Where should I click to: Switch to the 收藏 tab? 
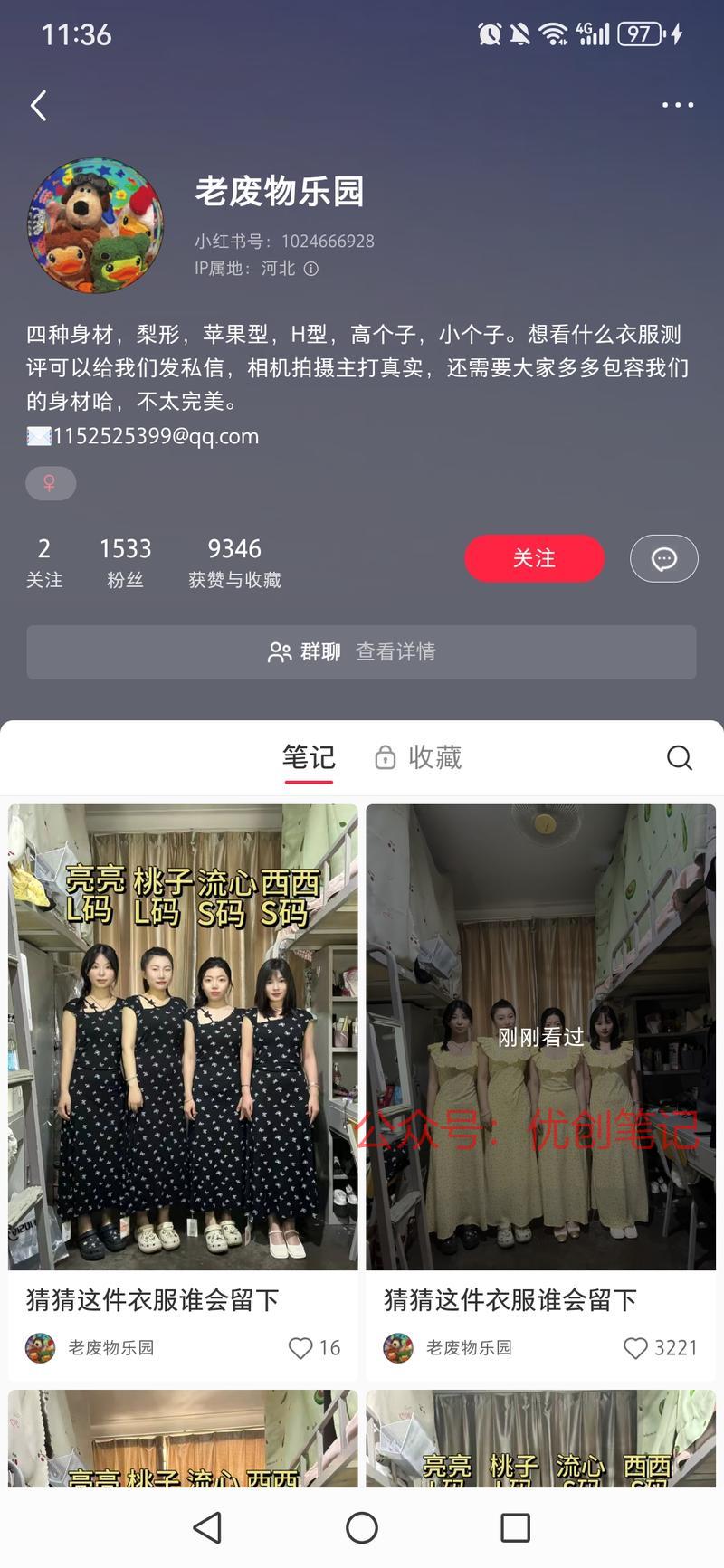tap(418, 757)
